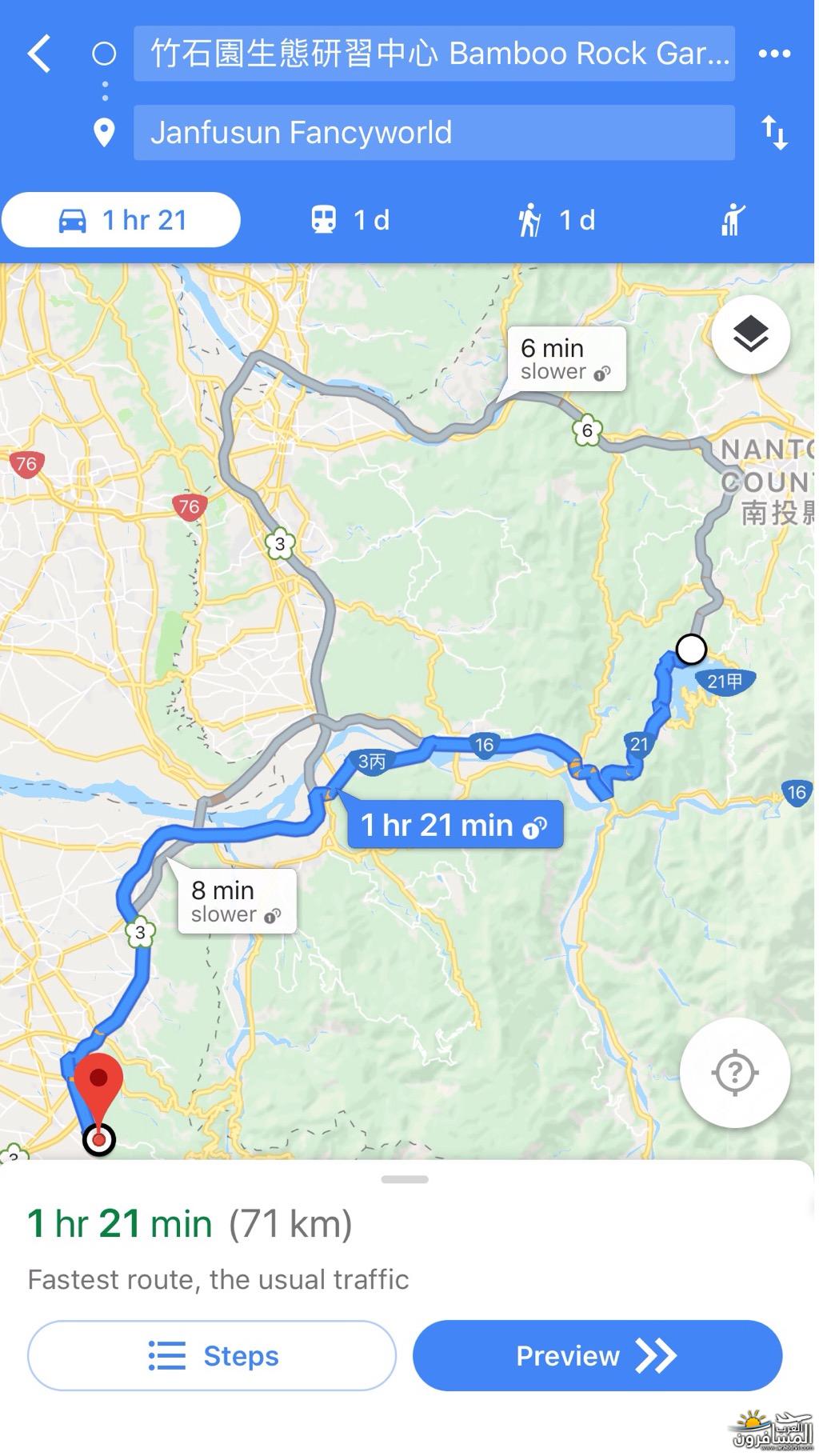View the route Steps list

click(212, 1356)
